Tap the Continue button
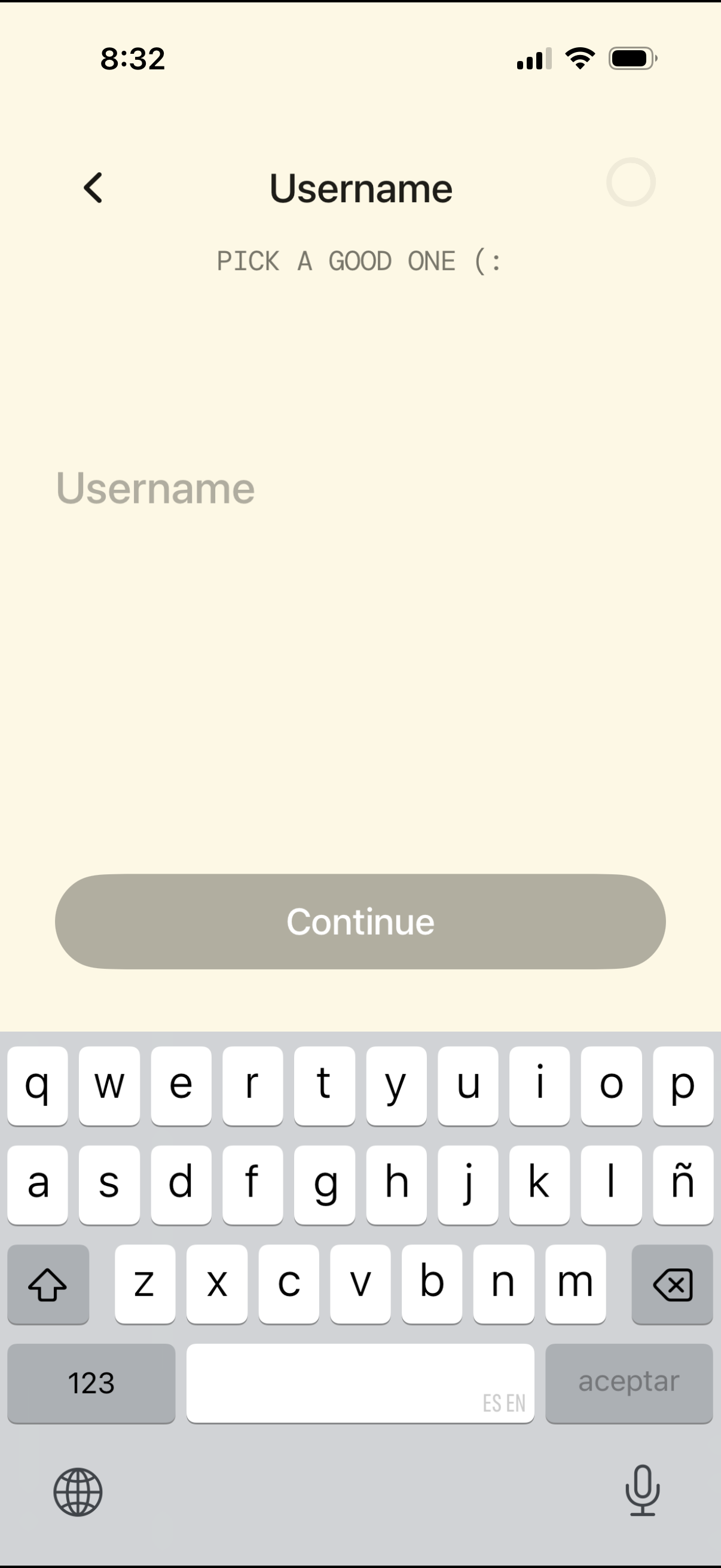Image resolution: width=721 pixels, height=1568 pixels. pyautogui.click(x=360, y=922)
